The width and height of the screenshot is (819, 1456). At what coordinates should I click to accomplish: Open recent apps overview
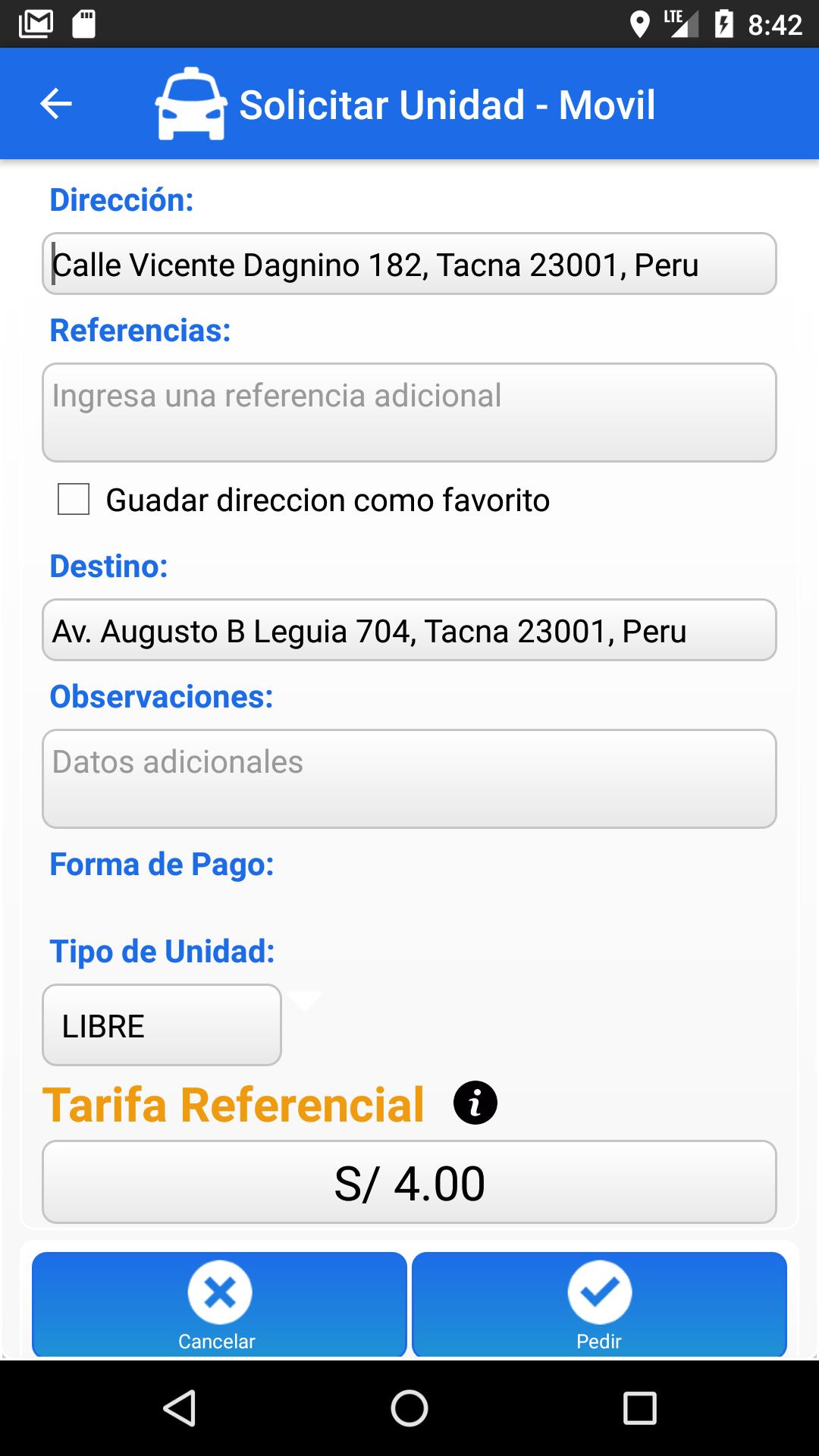(x=639, y=1409)
